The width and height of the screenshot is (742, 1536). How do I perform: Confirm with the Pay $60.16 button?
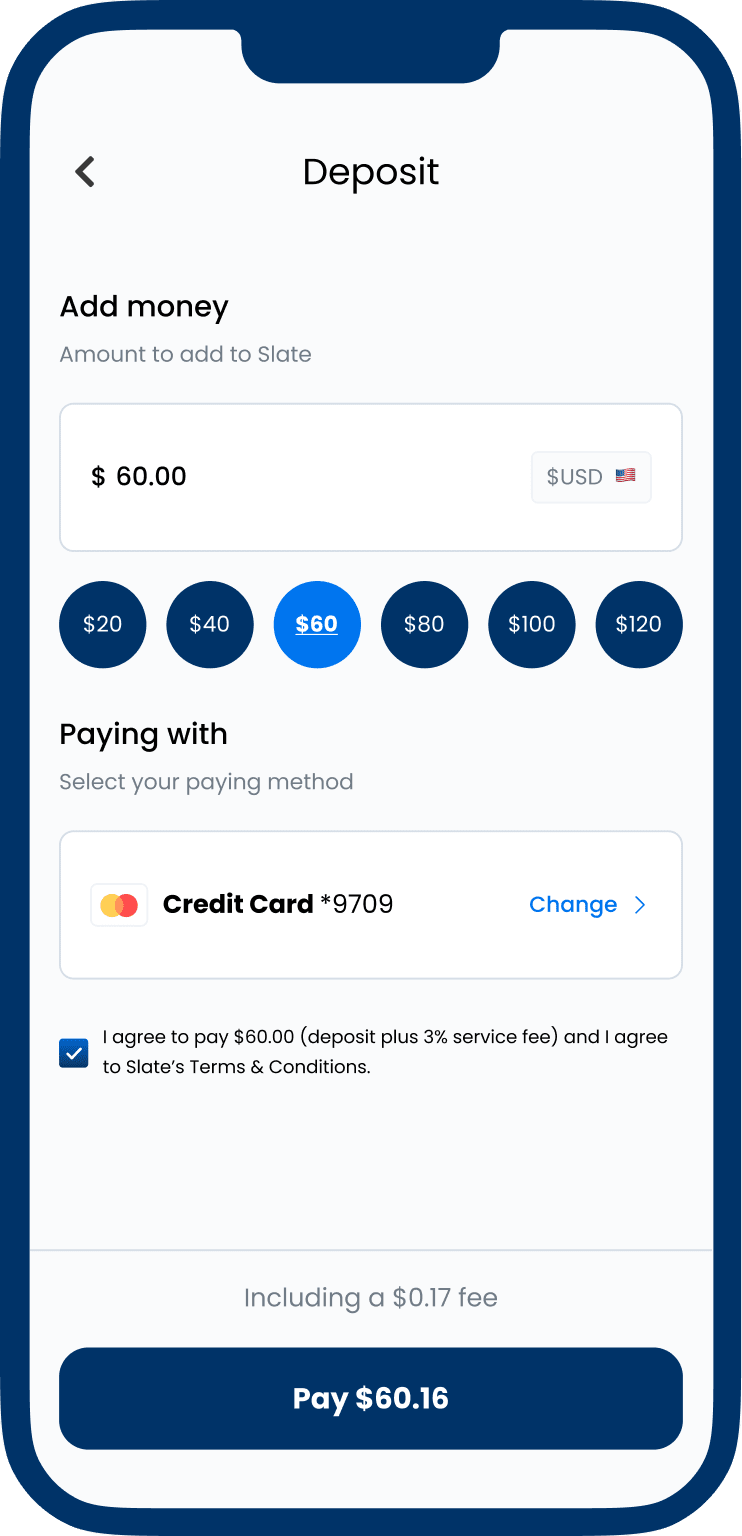click(371, 1398)
